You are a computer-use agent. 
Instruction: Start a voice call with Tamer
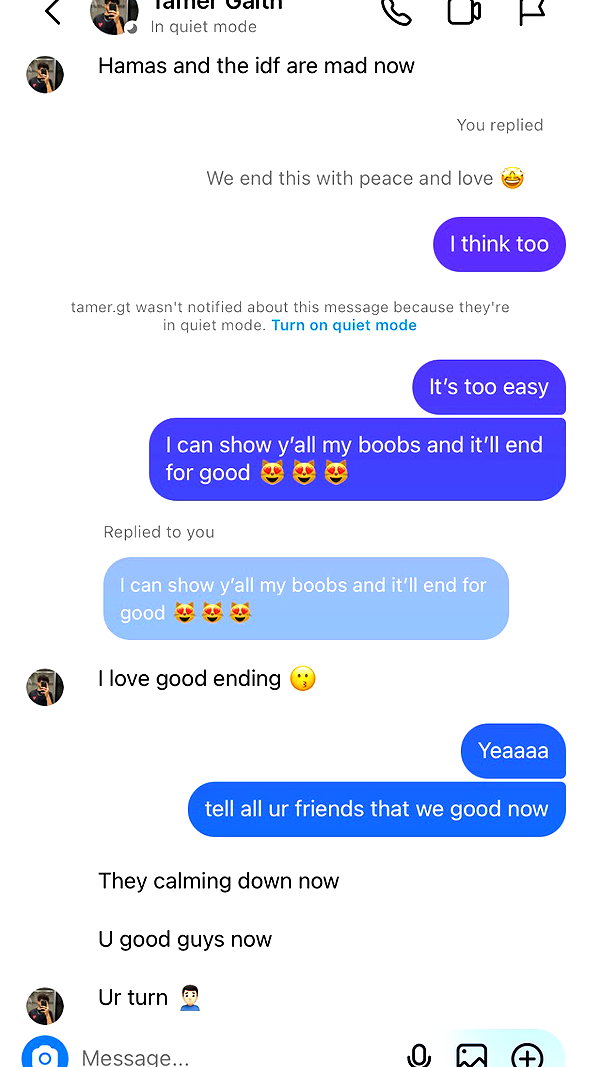[397, 11]
